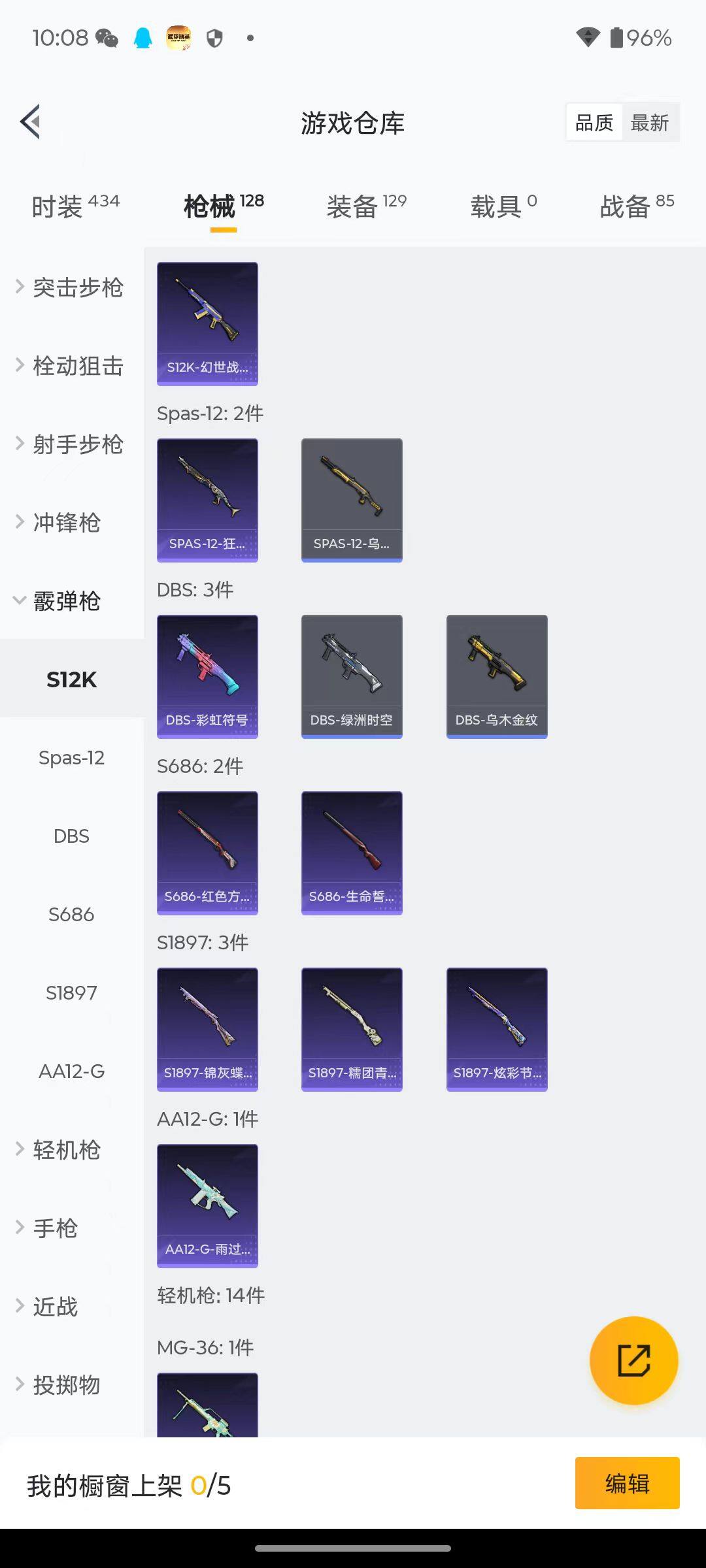View the S686-红色方 shotgun skin
Image resolution: width=706 pixels, height=1568 pixels.
207,853
